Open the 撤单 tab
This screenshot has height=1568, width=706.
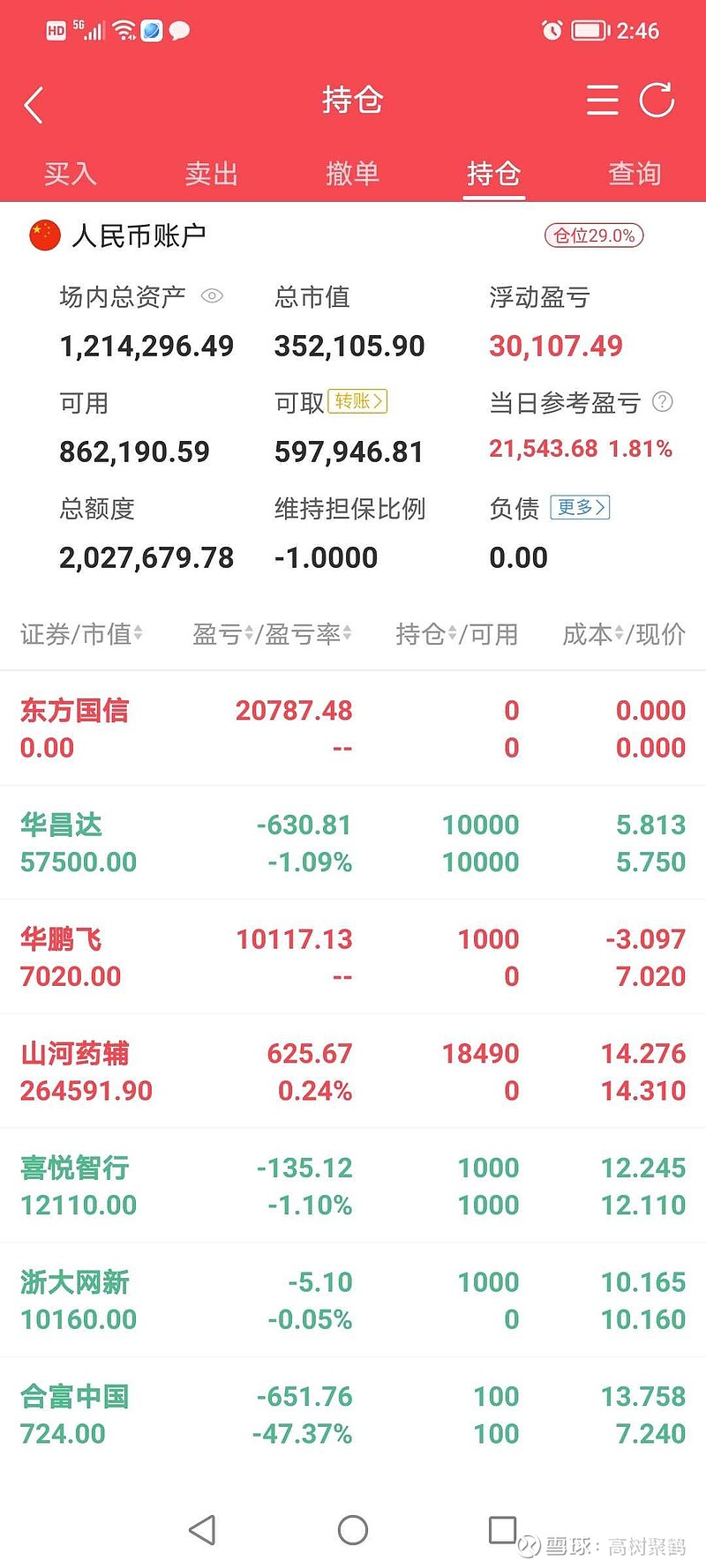353,173
